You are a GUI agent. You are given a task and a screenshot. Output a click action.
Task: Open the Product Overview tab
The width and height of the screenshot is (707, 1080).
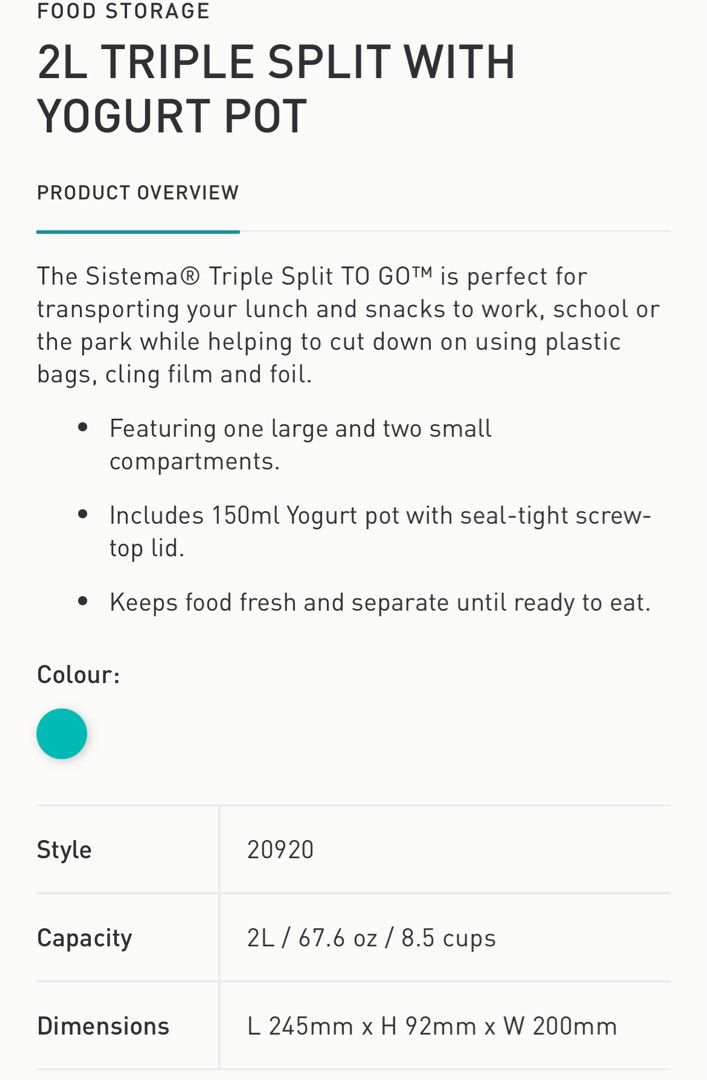138,193
